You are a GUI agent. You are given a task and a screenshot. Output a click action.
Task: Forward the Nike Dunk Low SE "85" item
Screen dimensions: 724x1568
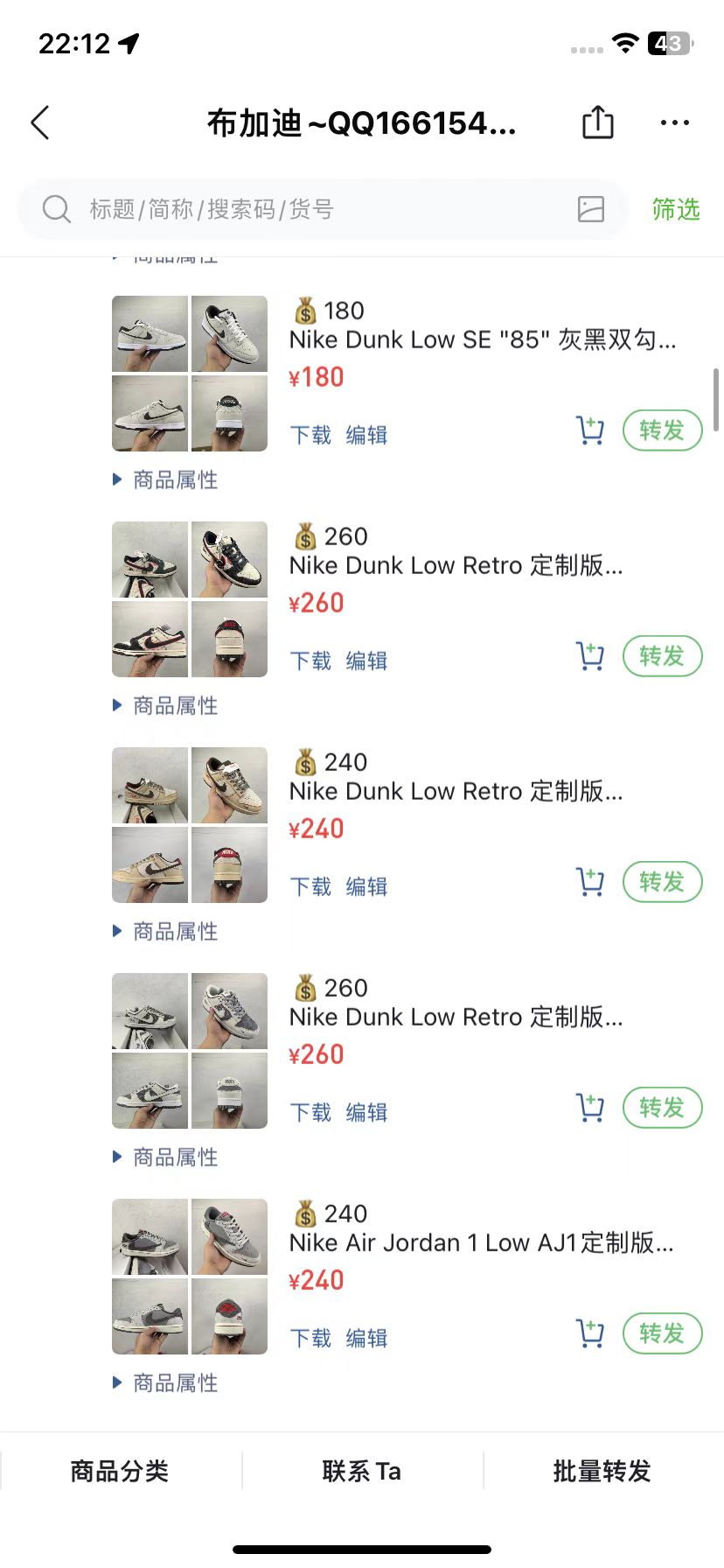[662, 430]
